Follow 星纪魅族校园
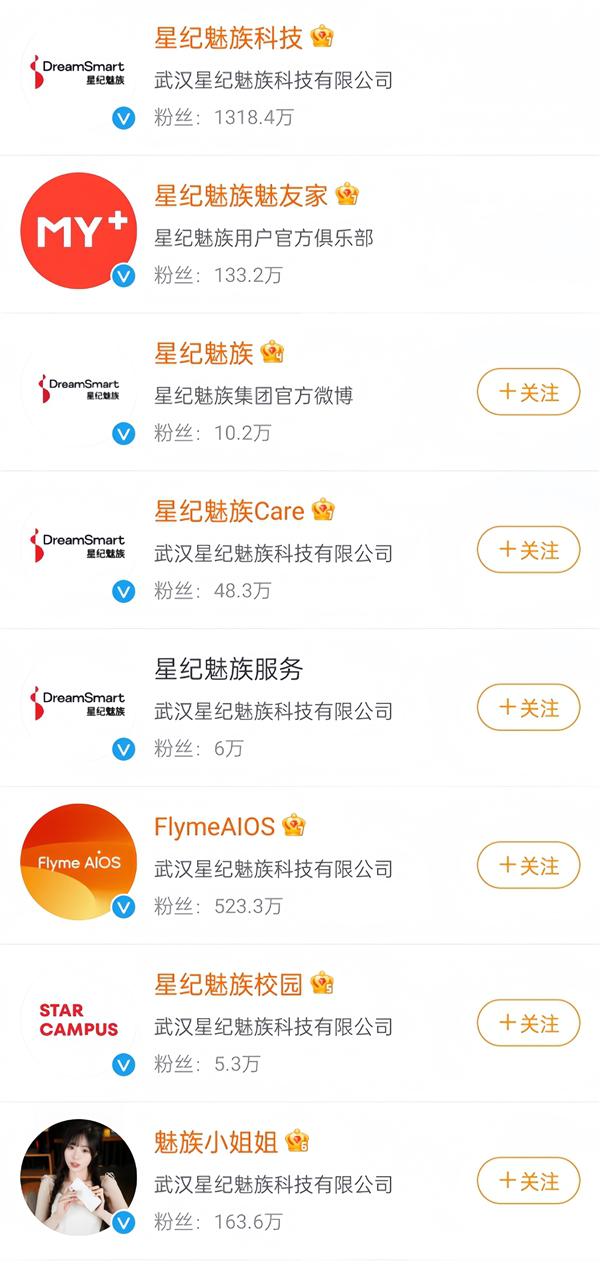600x1265 pixels. [x=528, y=1023]
